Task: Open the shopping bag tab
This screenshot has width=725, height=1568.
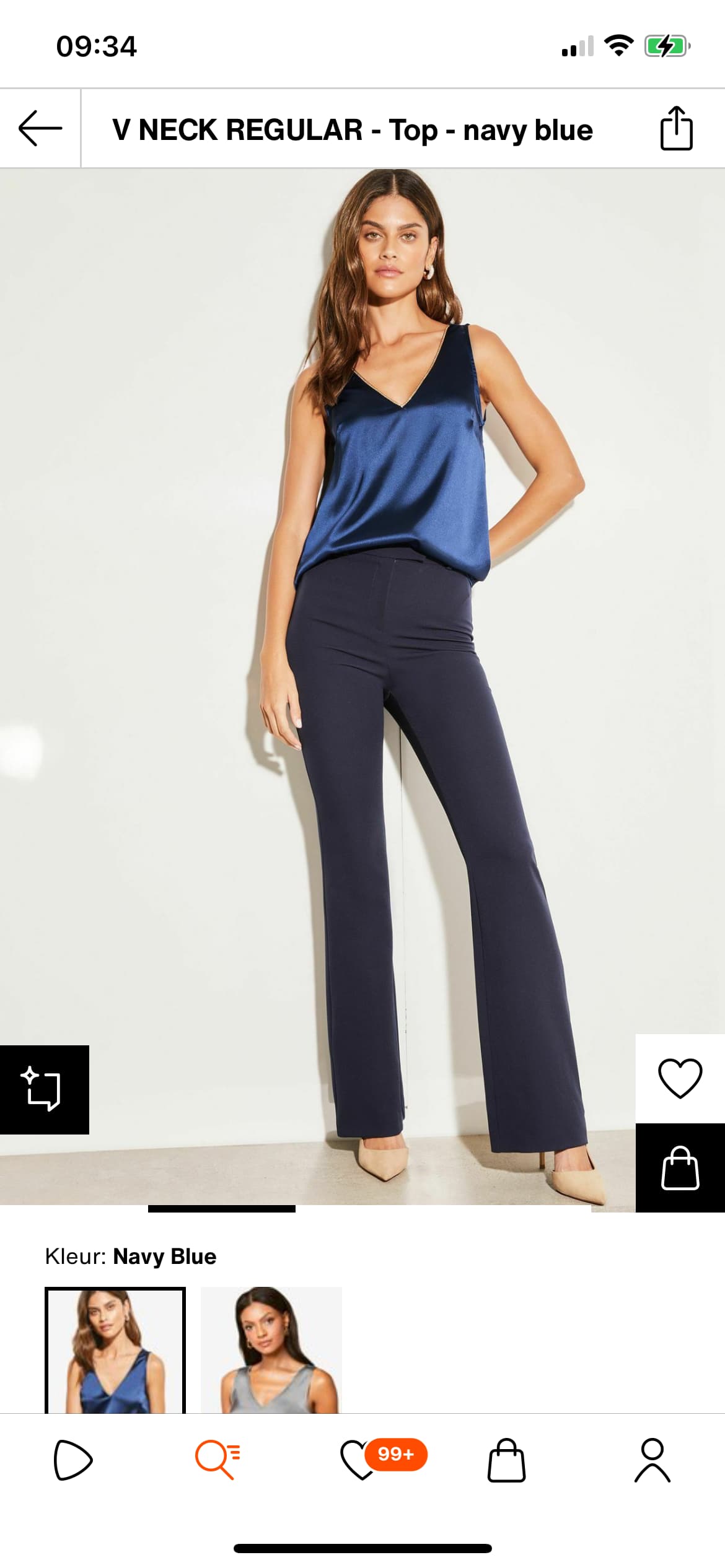Action: (x=507, y=1460)
